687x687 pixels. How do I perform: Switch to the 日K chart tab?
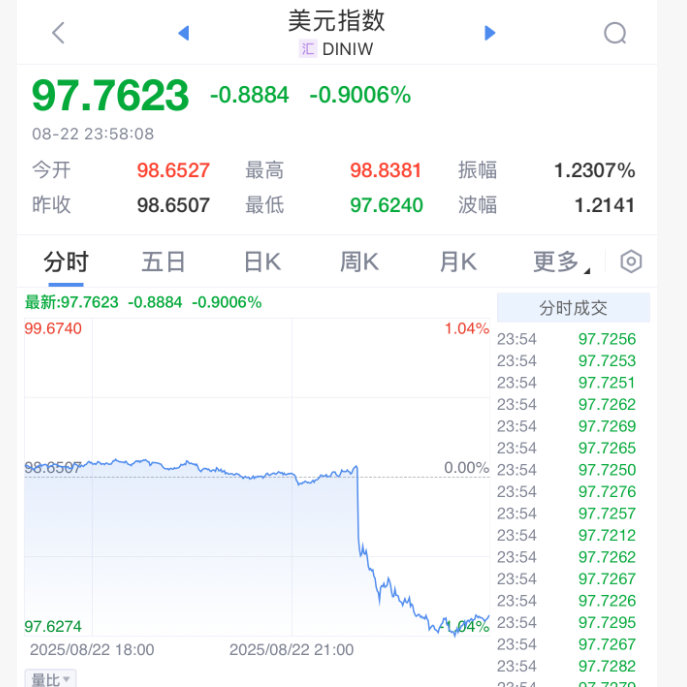[262, 262]
